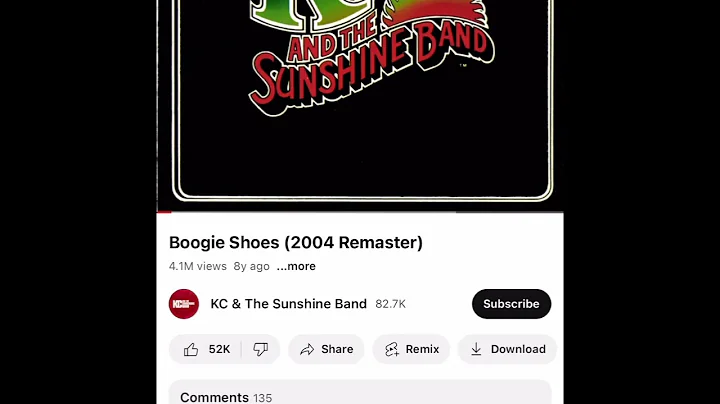Image resolution: width=720 pixels, height=404 pixels.
Task: Like the Boogie Shoes video
Action: (x=206, y=349)
